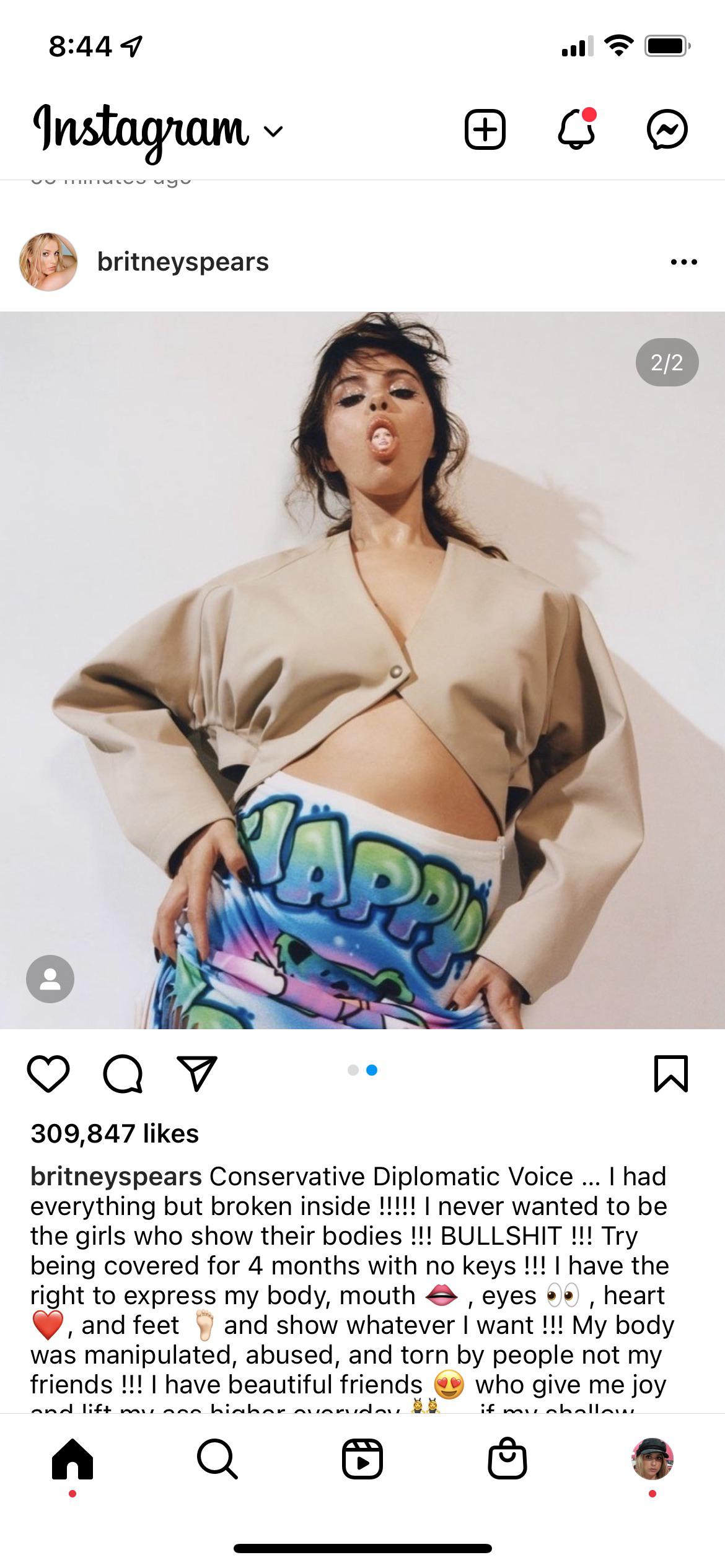Comment on the britneyspears post
The width and height of the screenshot is (725, 1568).
(123, 1074)
